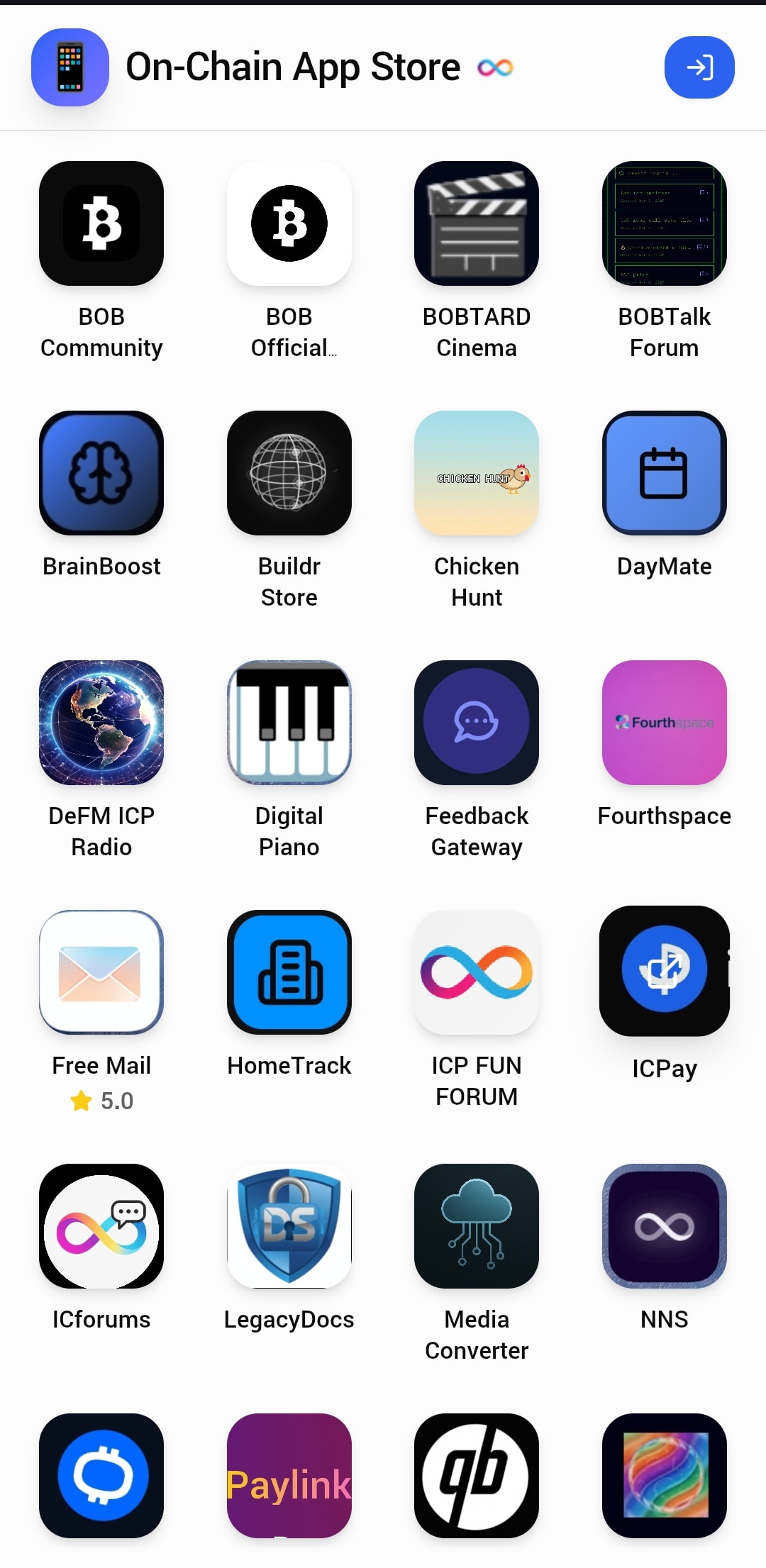Launch ICforums

coord(101,1226)
